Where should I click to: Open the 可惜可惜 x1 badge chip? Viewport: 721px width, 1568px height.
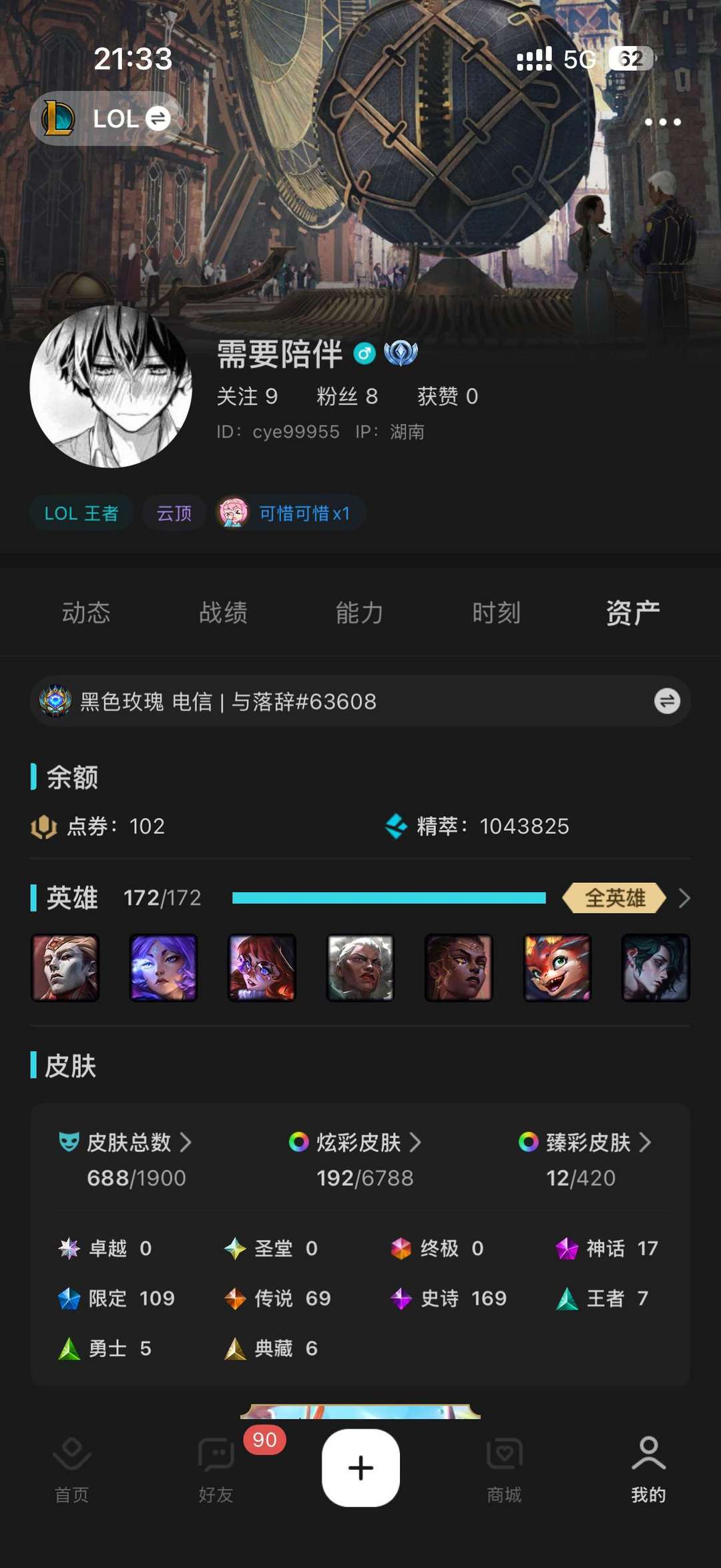point(290,513)
